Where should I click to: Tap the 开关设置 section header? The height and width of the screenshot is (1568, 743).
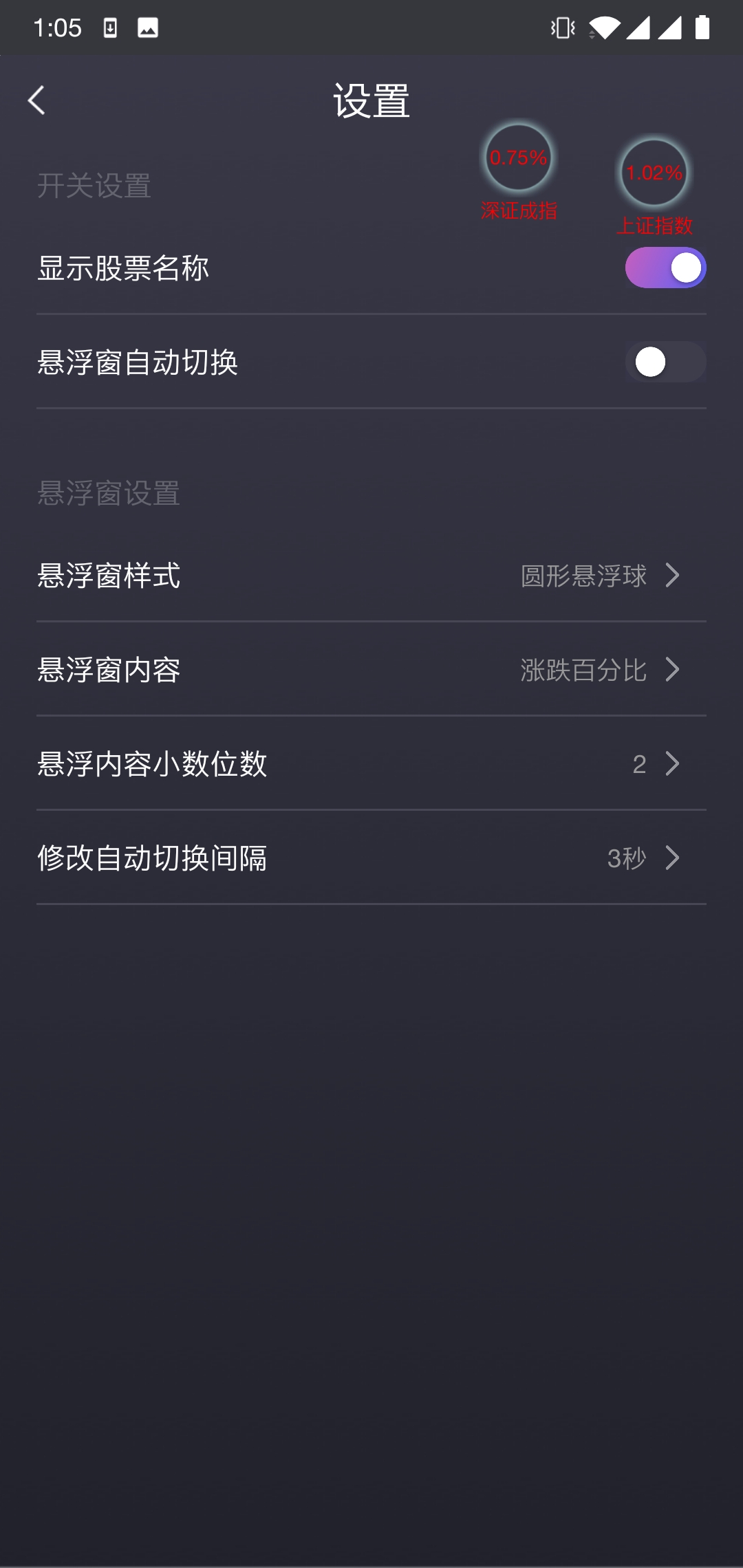95,184
